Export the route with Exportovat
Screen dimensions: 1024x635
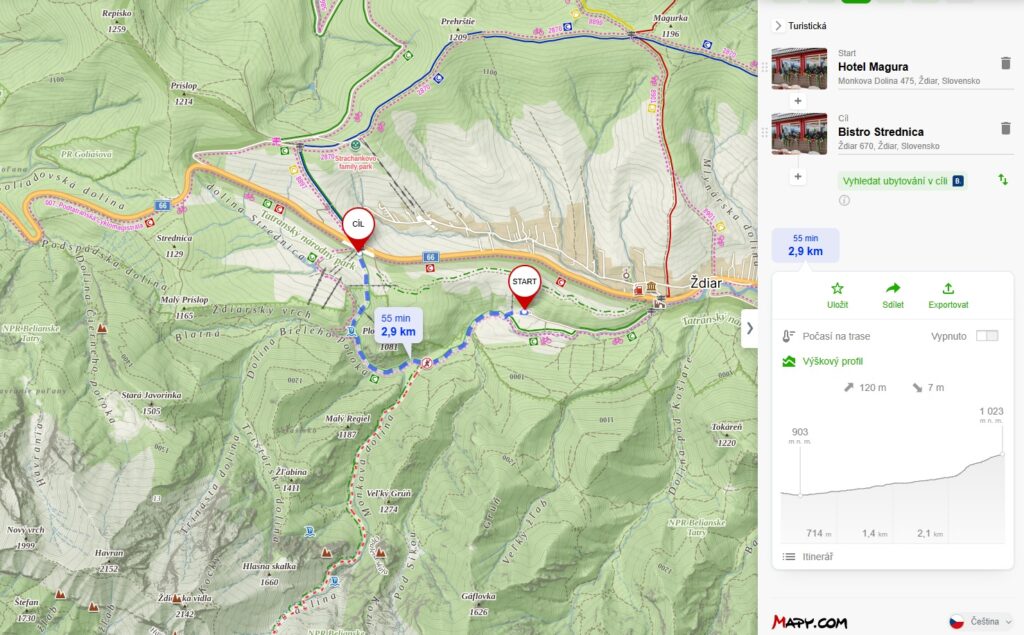coord(948,295)
